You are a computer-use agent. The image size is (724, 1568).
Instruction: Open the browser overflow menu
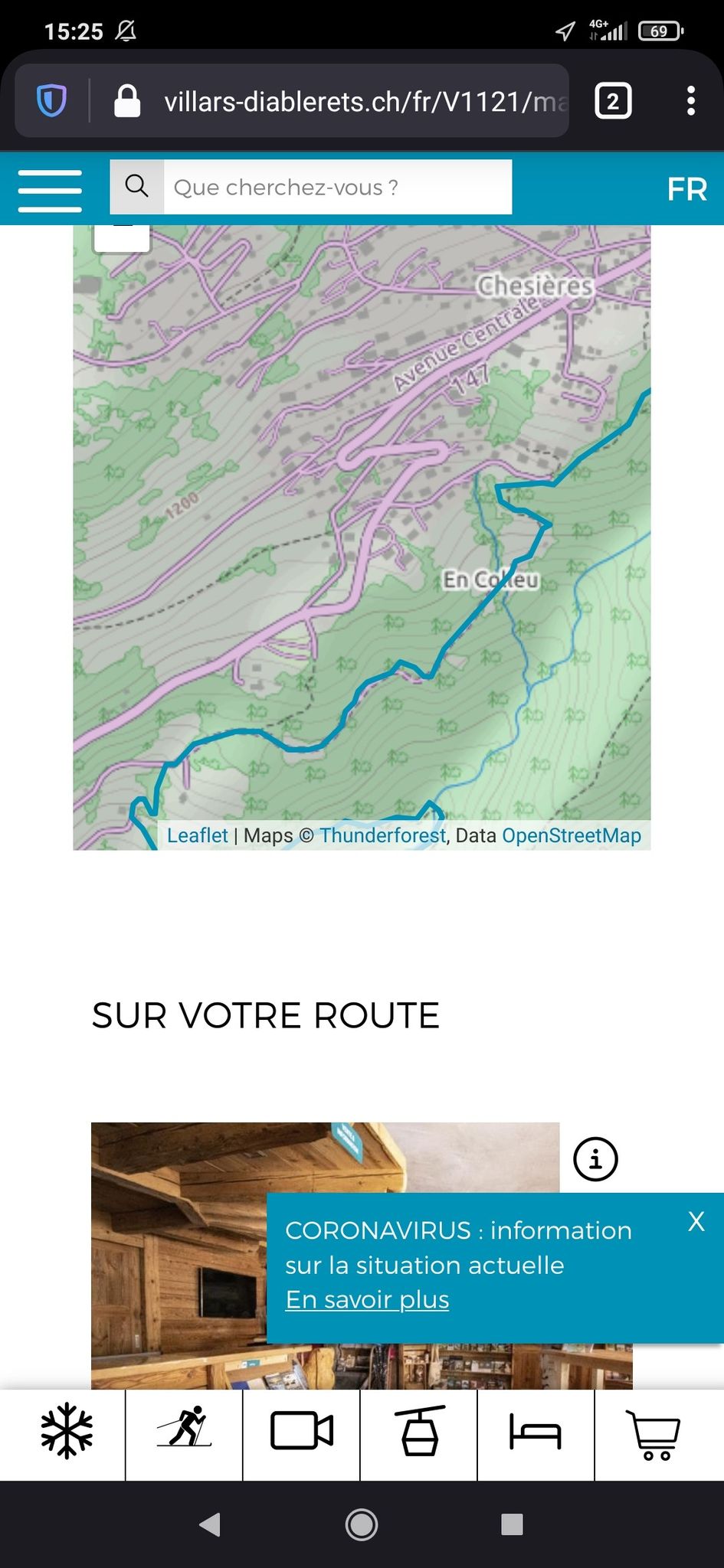(691, 101)
